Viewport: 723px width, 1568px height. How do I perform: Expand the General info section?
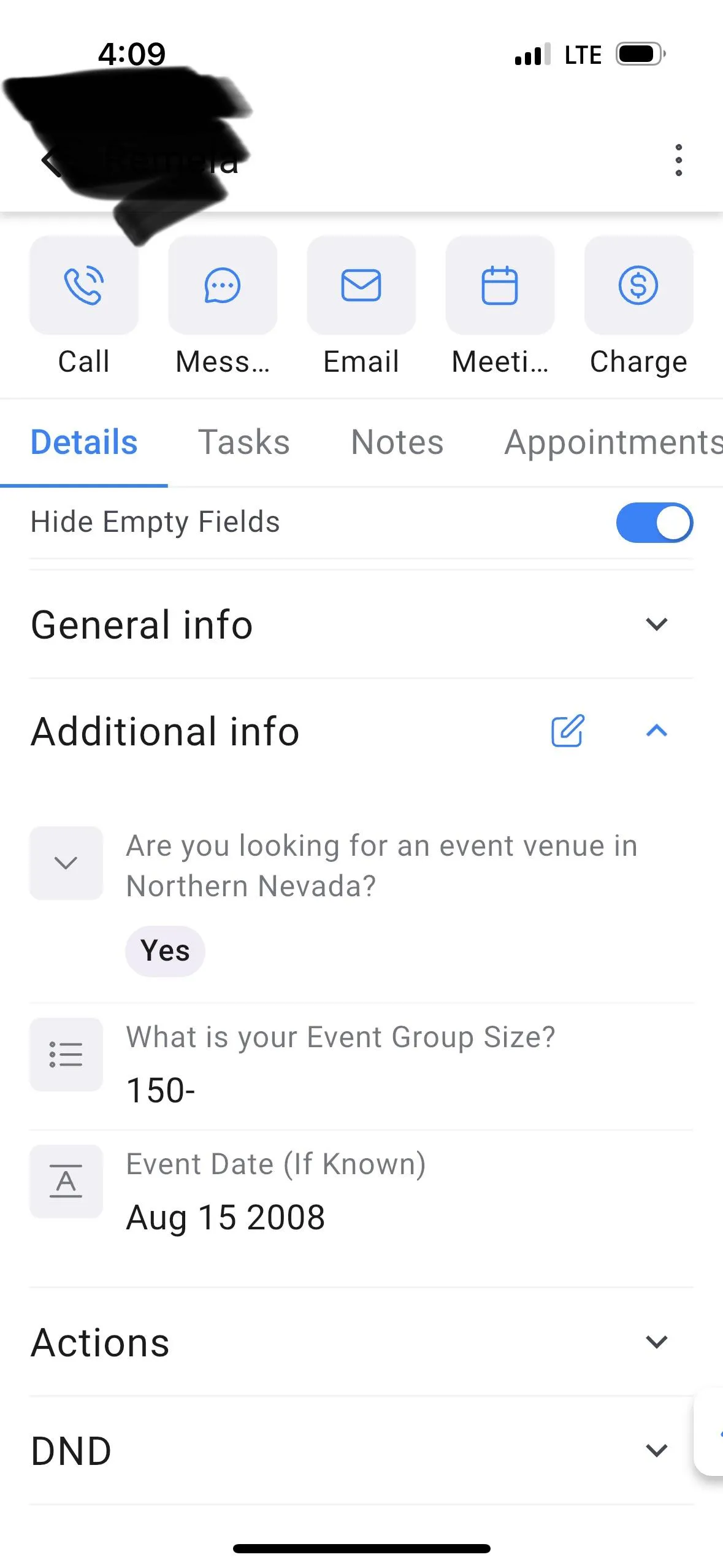(656, 625)
